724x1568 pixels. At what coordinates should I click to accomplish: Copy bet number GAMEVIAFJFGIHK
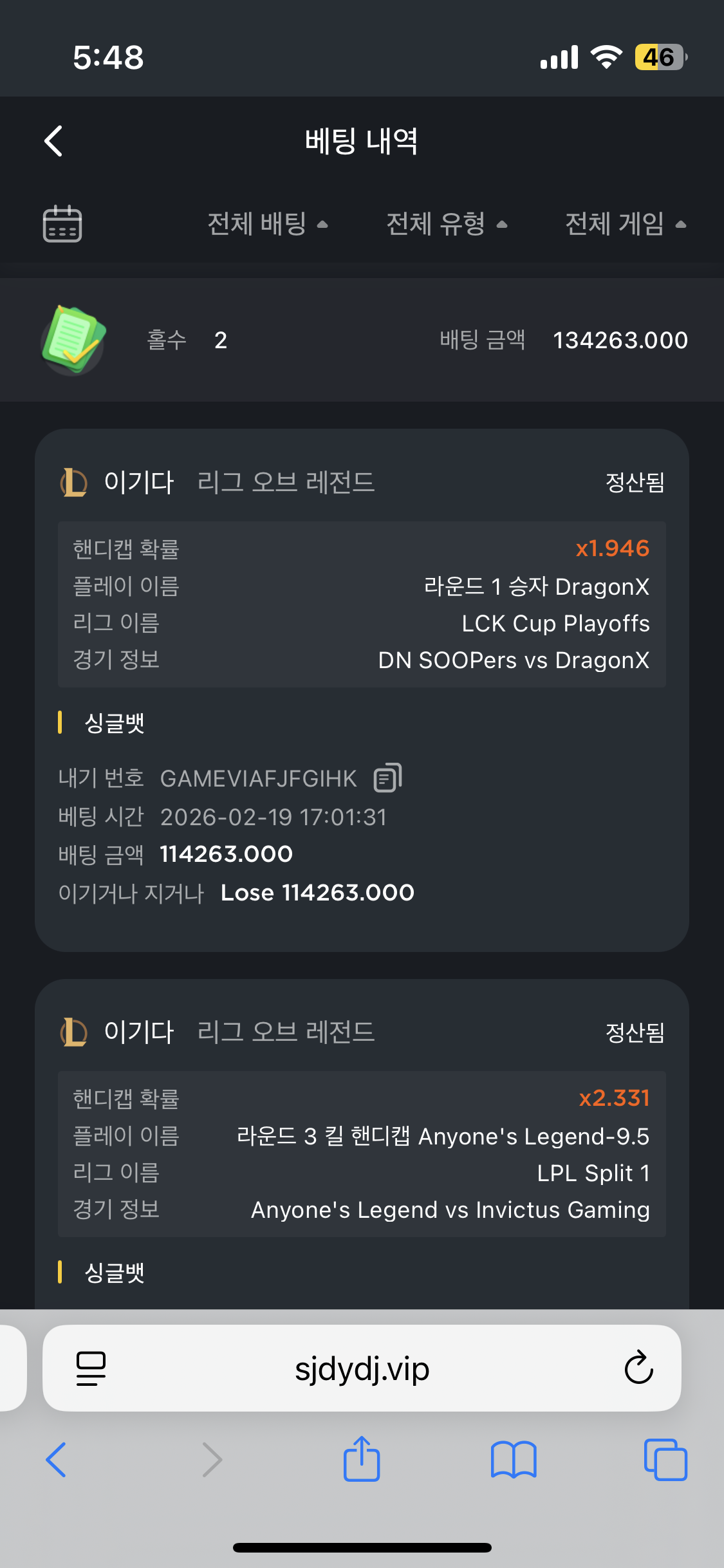click(388, 778)
